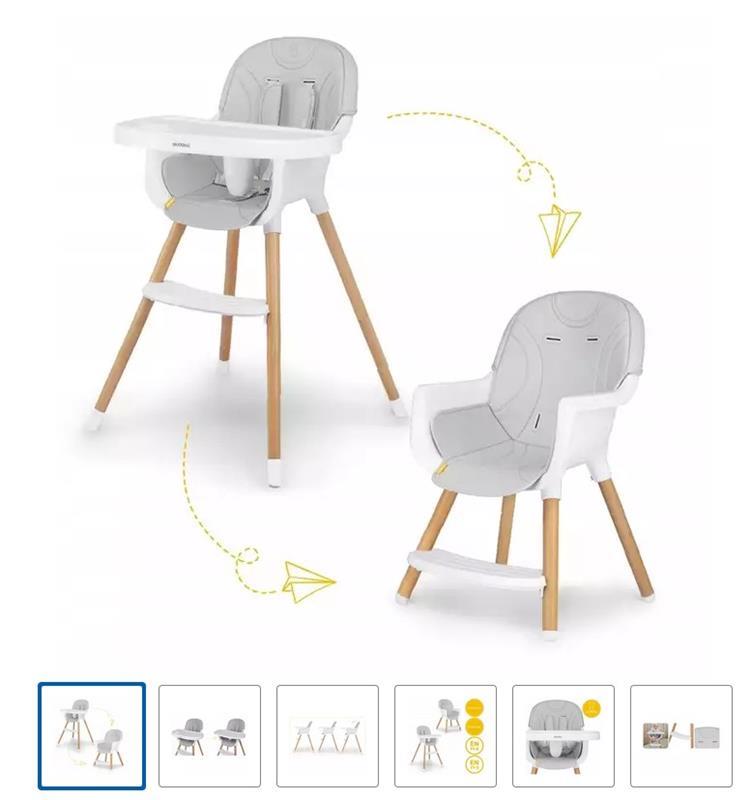This screenshot has height=800, width=751.
Task: Show the close-up seat and tray thumbnail
Action: point(563,736)
